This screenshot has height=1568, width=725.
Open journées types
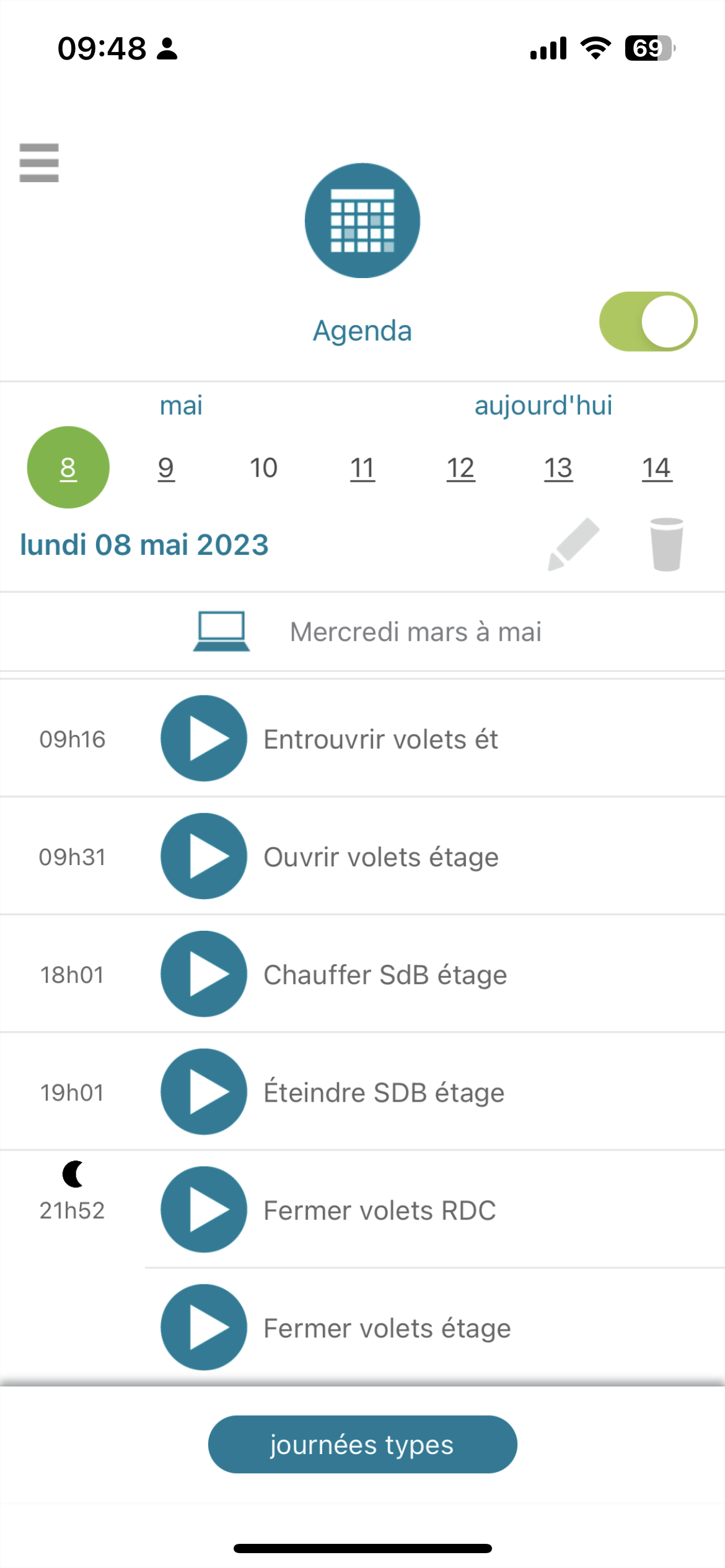[362, 1444]
